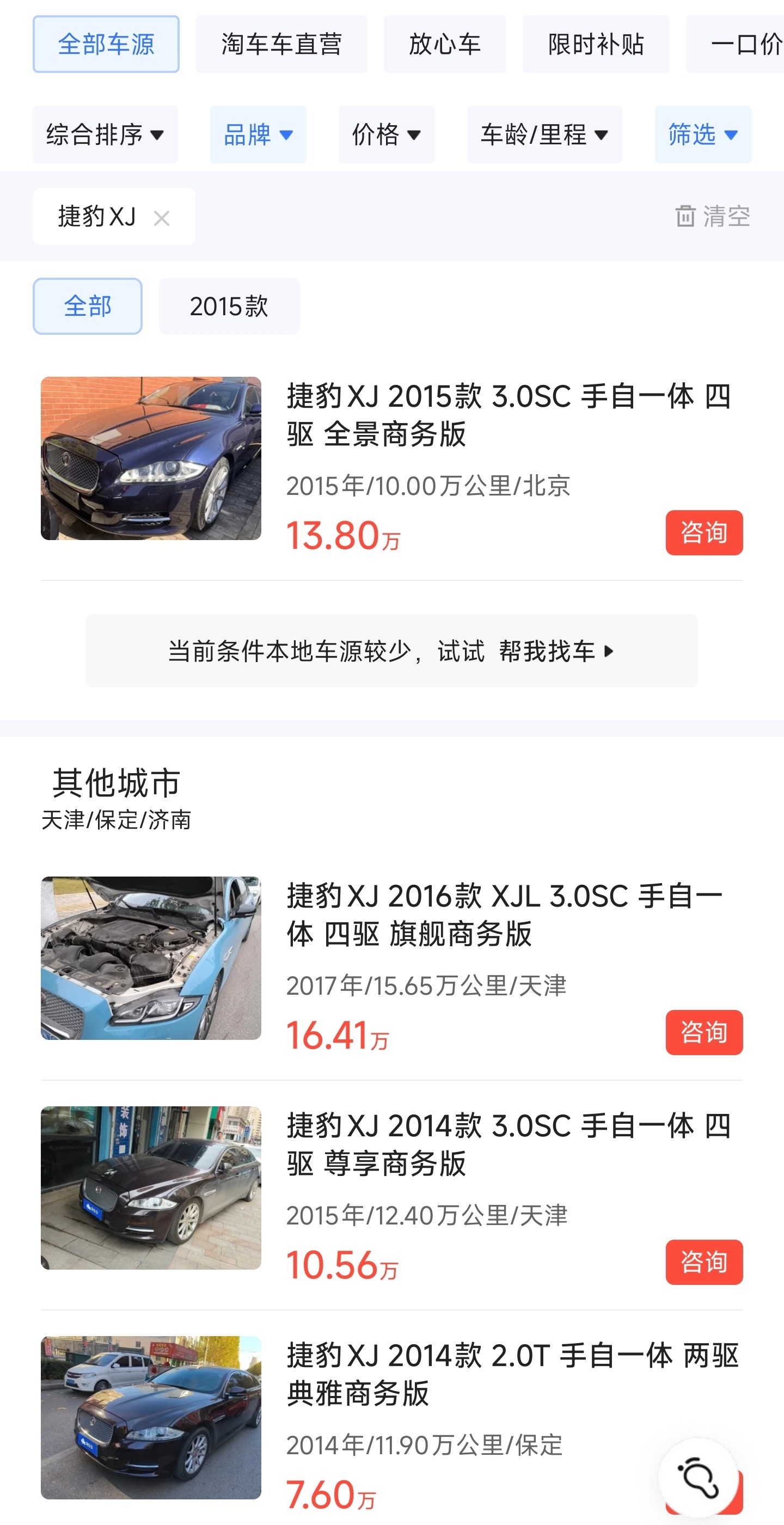Show 限时补贴 listings
This screenshot has width=784, height=1525.
596,45
